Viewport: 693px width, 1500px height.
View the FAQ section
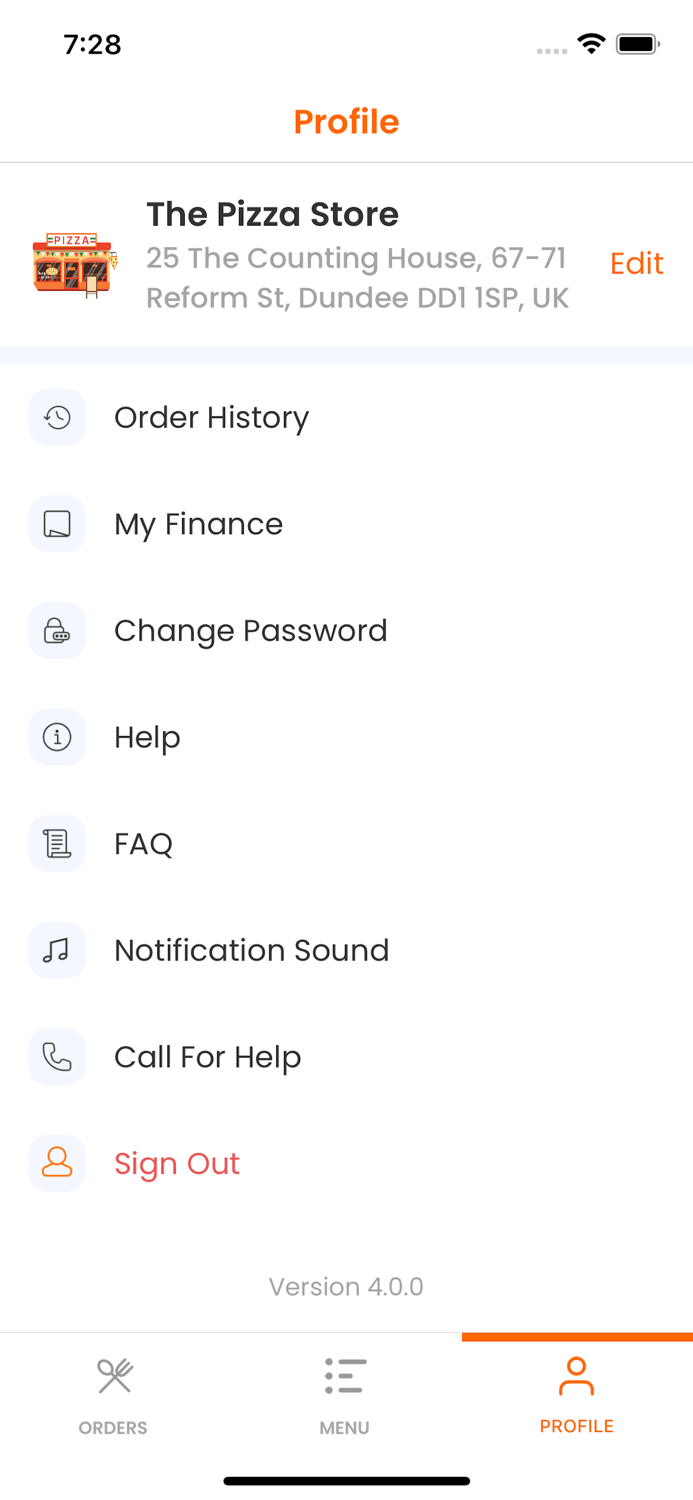pyautogui.click(x=143, y=844)
